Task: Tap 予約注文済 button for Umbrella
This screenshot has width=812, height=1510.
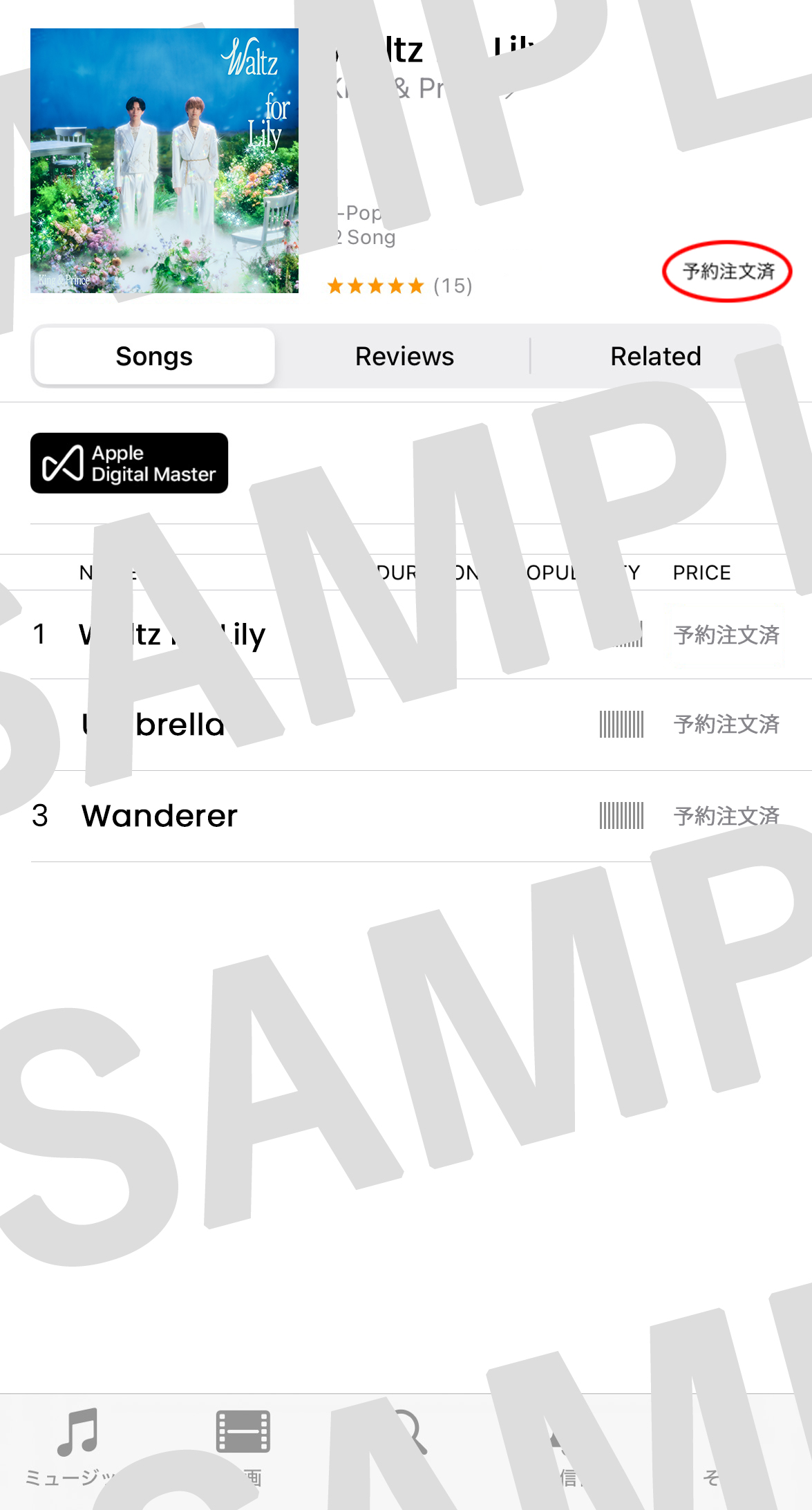Action: [x=726, y=725]
